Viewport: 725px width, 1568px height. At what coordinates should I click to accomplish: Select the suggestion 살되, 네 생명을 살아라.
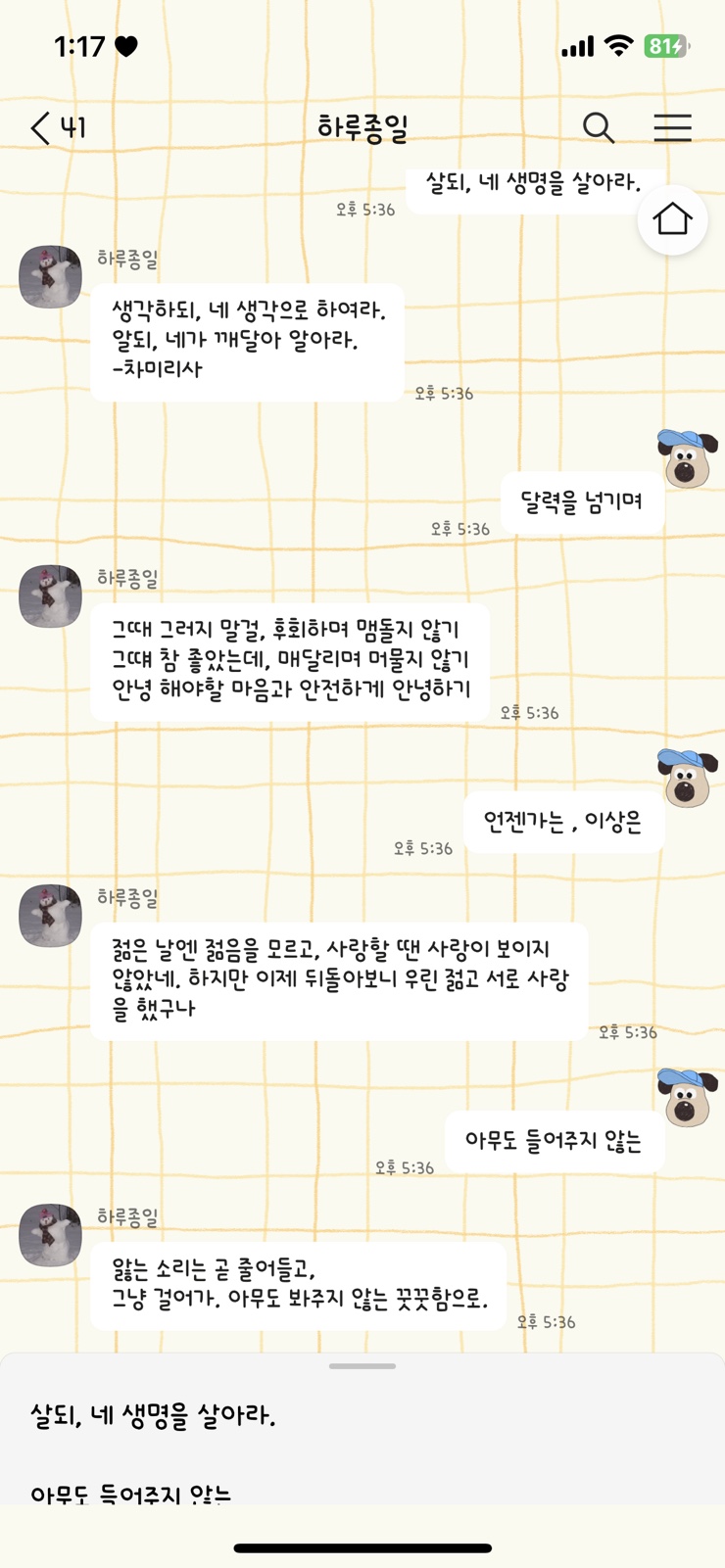coord(153,1416)
